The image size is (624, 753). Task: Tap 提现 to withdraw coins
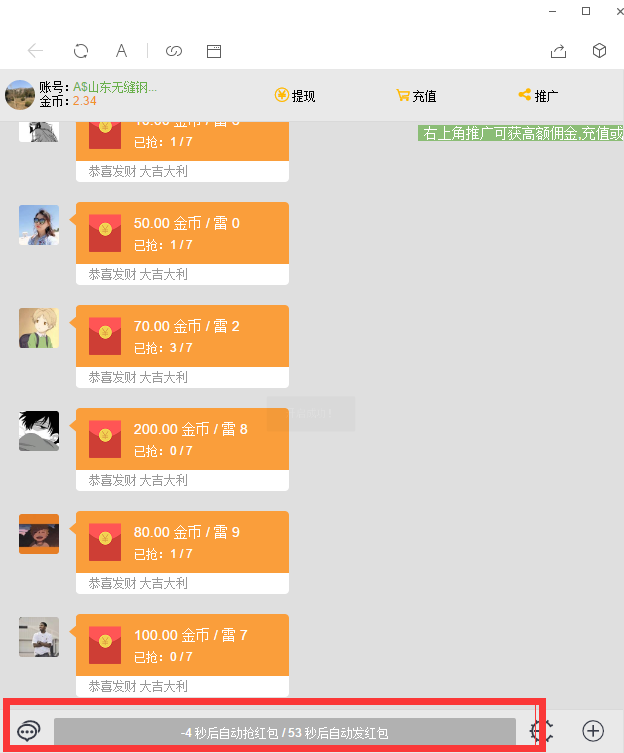pyautogui.click(x=295, y=96)
